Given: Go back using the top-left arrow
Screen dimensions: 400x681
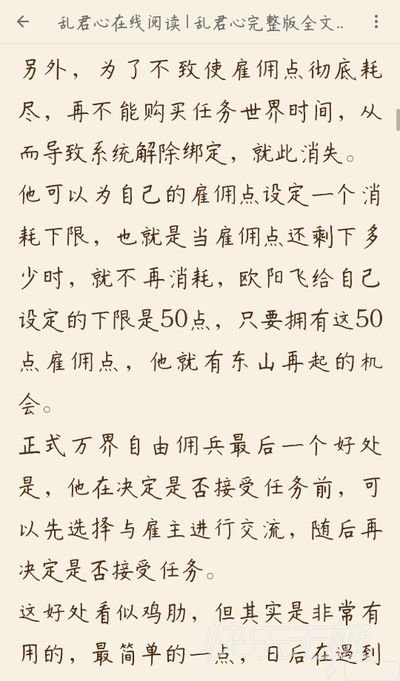Looking at the screenshot, I should tap(23, 22).
